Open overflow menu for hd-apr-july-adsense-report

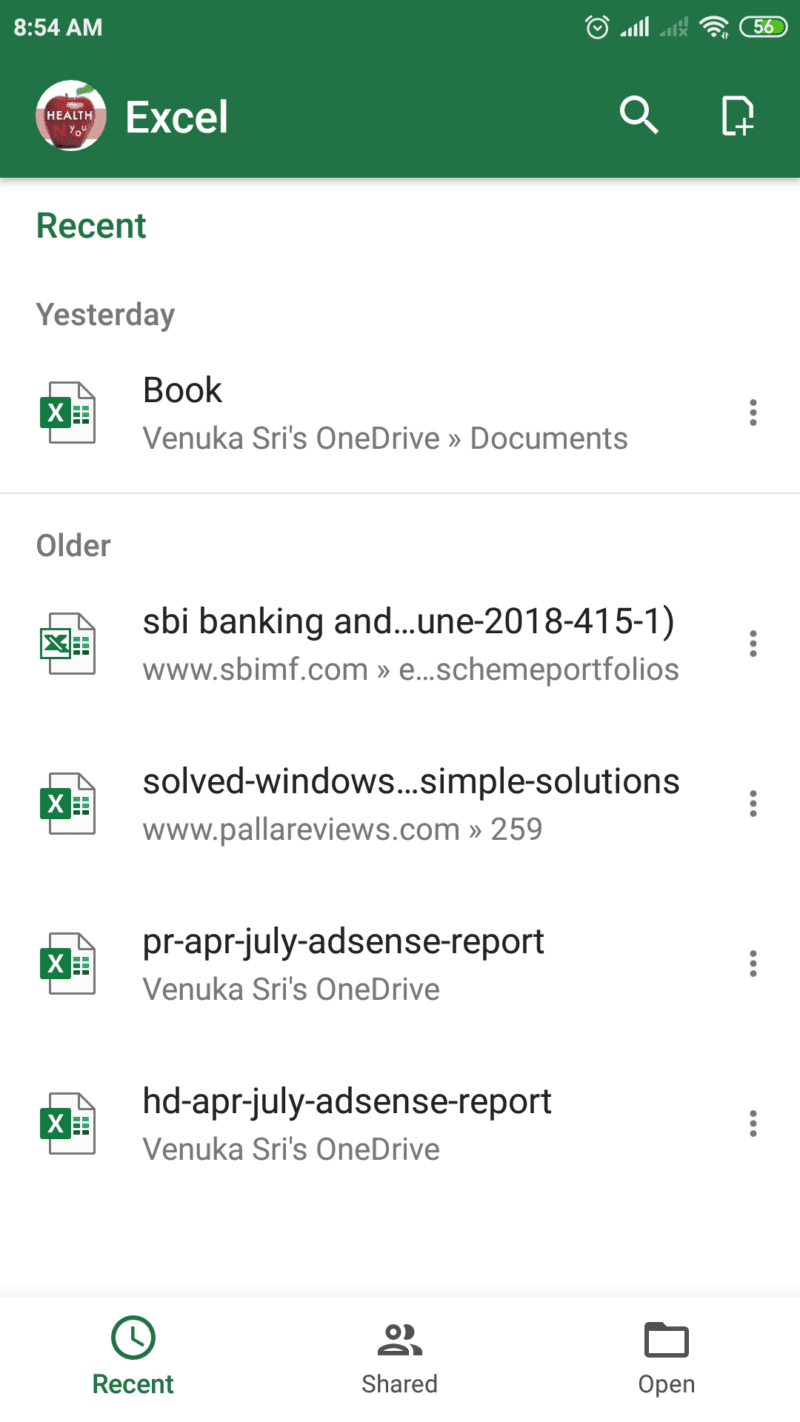tap(753, 1124)
